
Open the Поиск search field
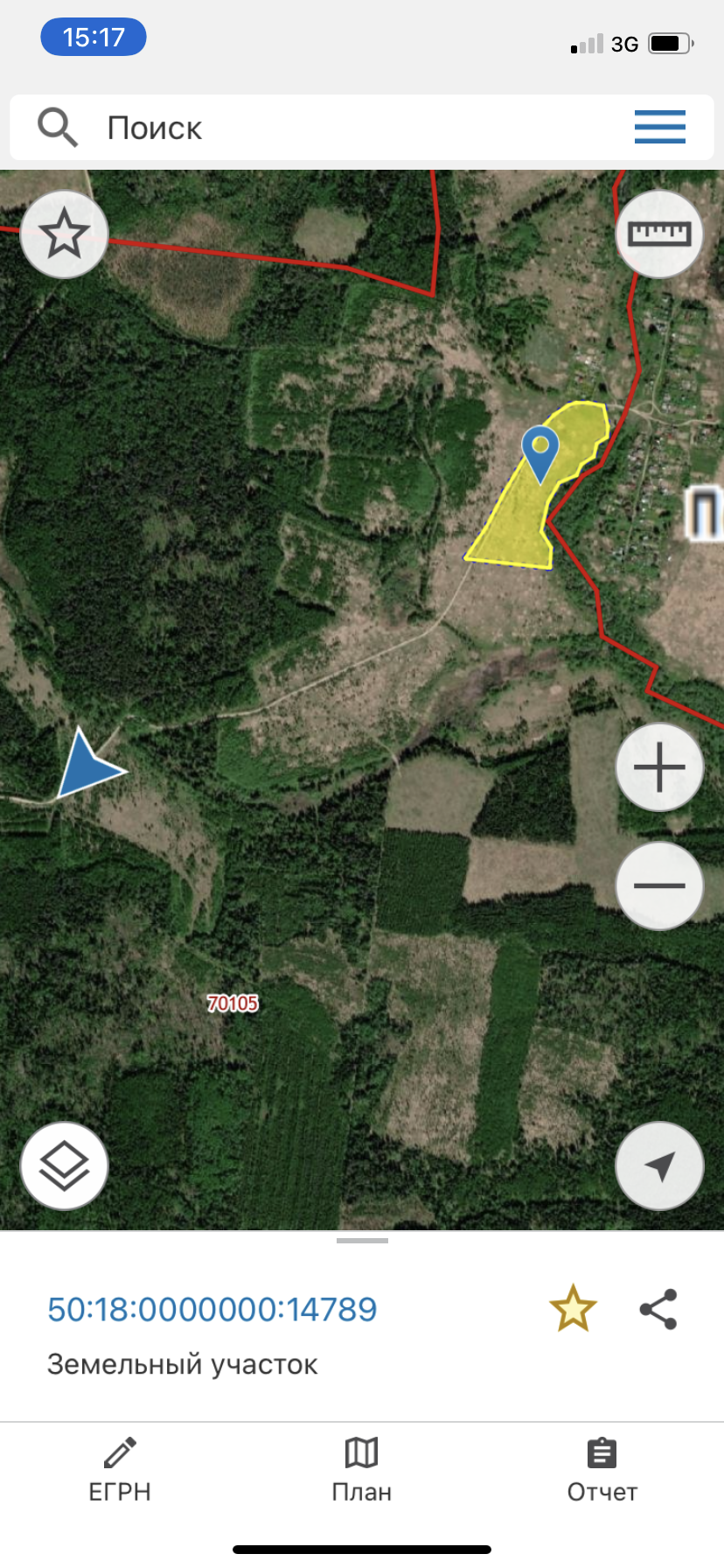tap(332, 128)
